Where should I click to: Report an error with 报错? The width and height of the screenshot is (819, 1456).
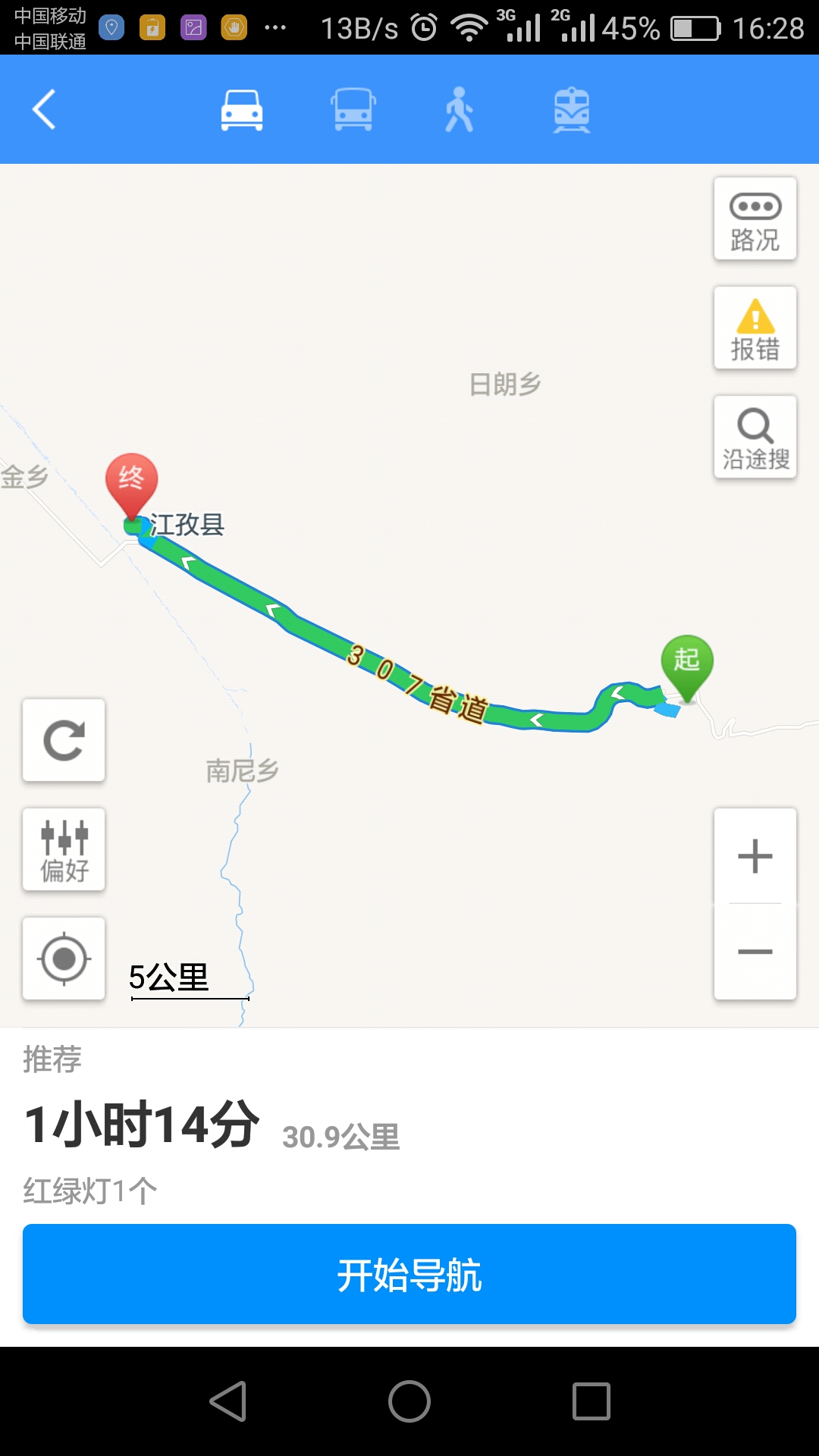click(755, 328)
